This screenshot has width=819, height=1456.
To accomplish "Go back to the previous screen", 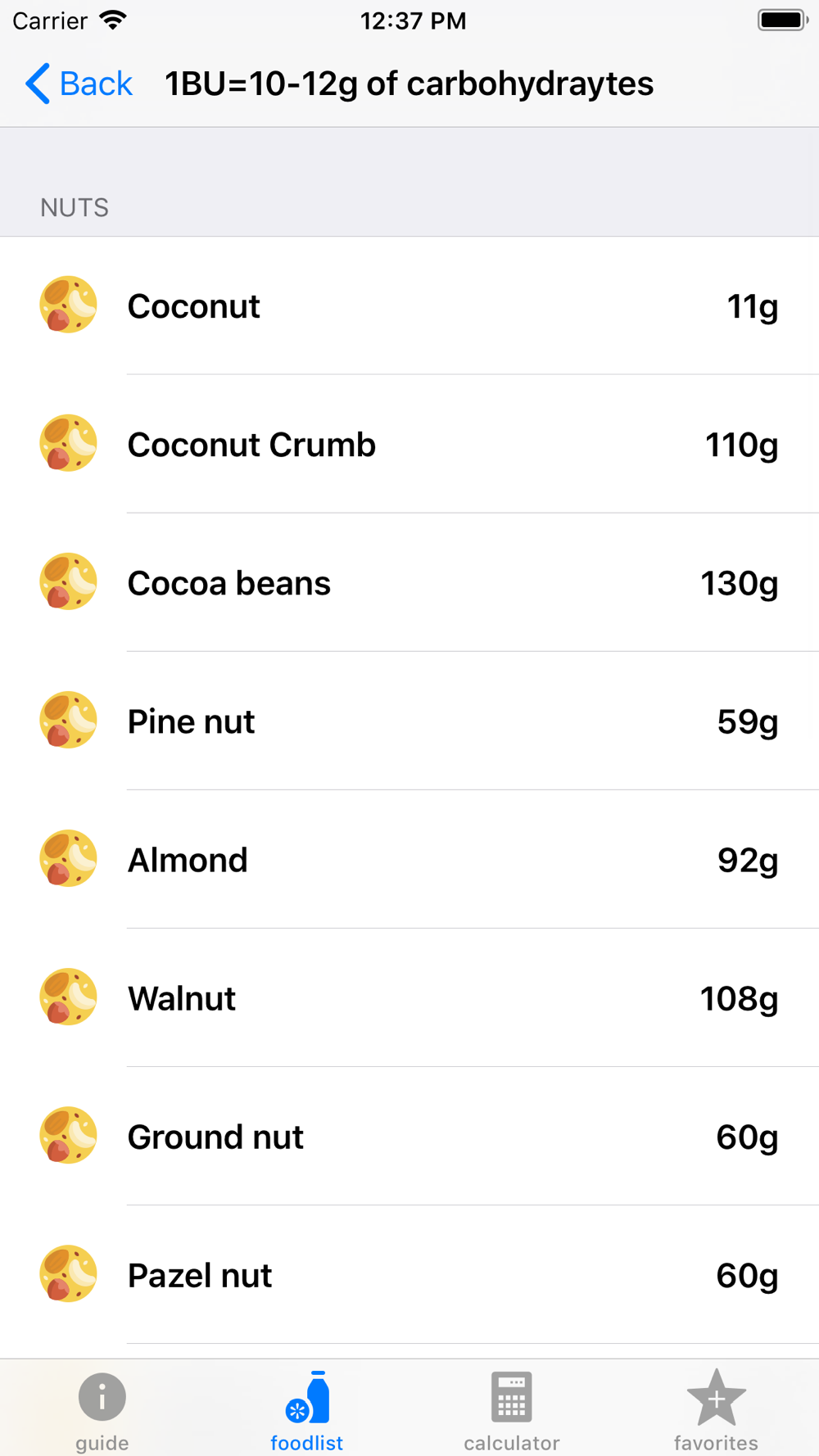I will pos(79,84).
